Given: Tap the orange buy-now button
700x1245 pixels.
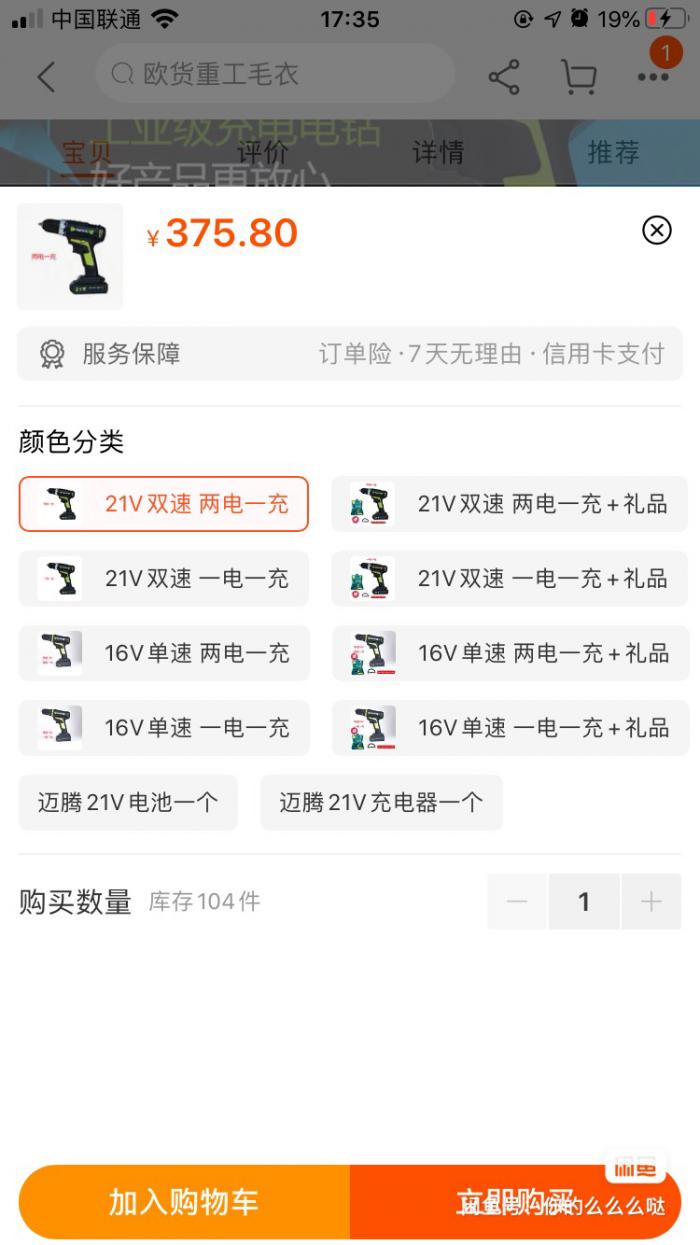Looking at the screenshot, I should coord(515,1202).
